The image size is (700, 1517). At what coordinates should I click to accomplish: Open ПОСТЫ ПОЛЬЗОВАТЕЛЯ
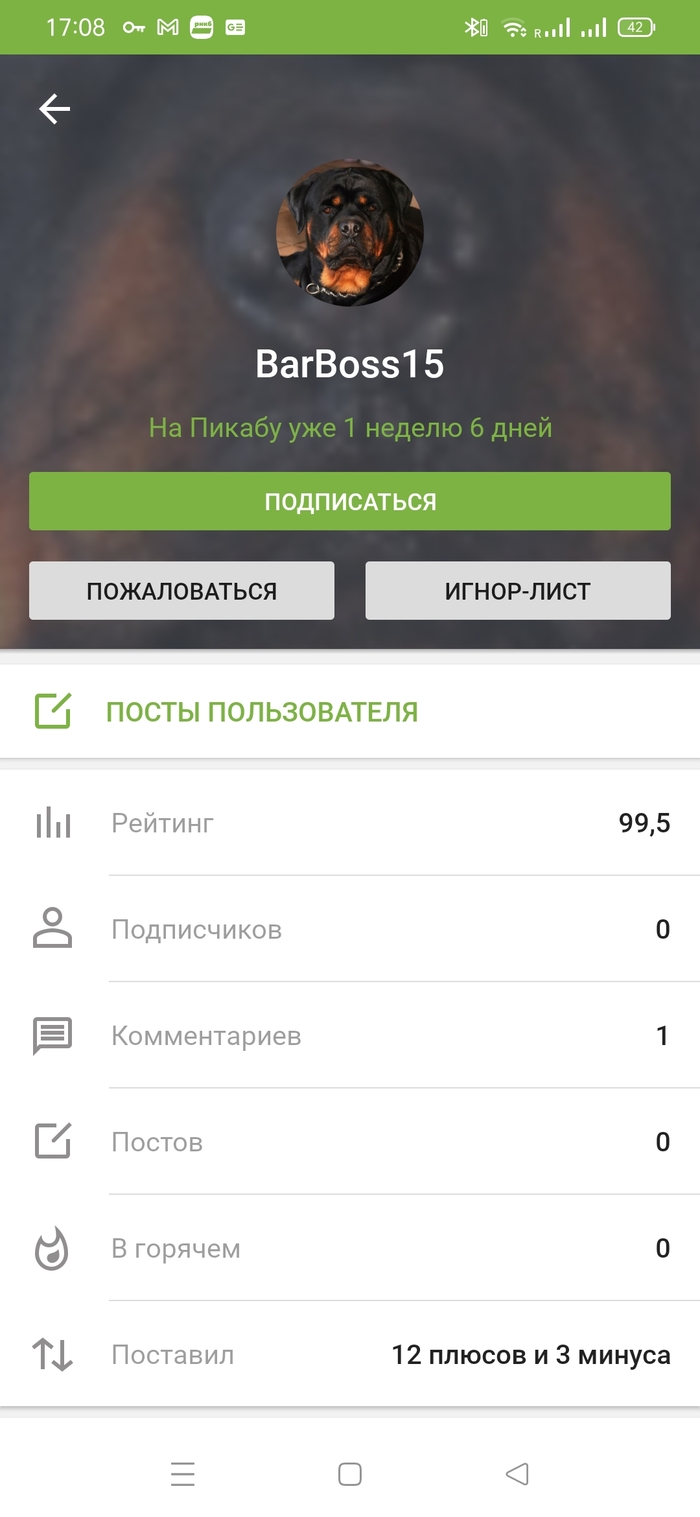(x=262, y=712)
